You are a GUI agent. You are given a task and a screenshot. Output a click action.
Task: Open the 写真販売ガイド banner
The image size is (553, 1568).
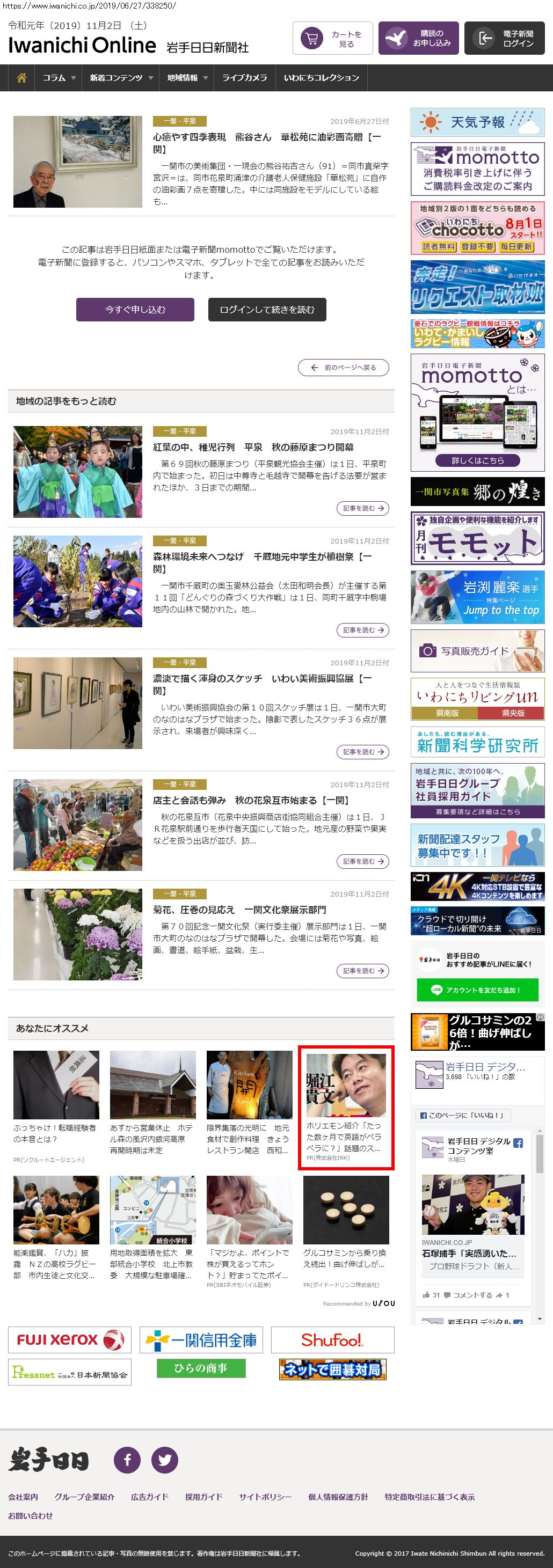click(x=477, y=651)
